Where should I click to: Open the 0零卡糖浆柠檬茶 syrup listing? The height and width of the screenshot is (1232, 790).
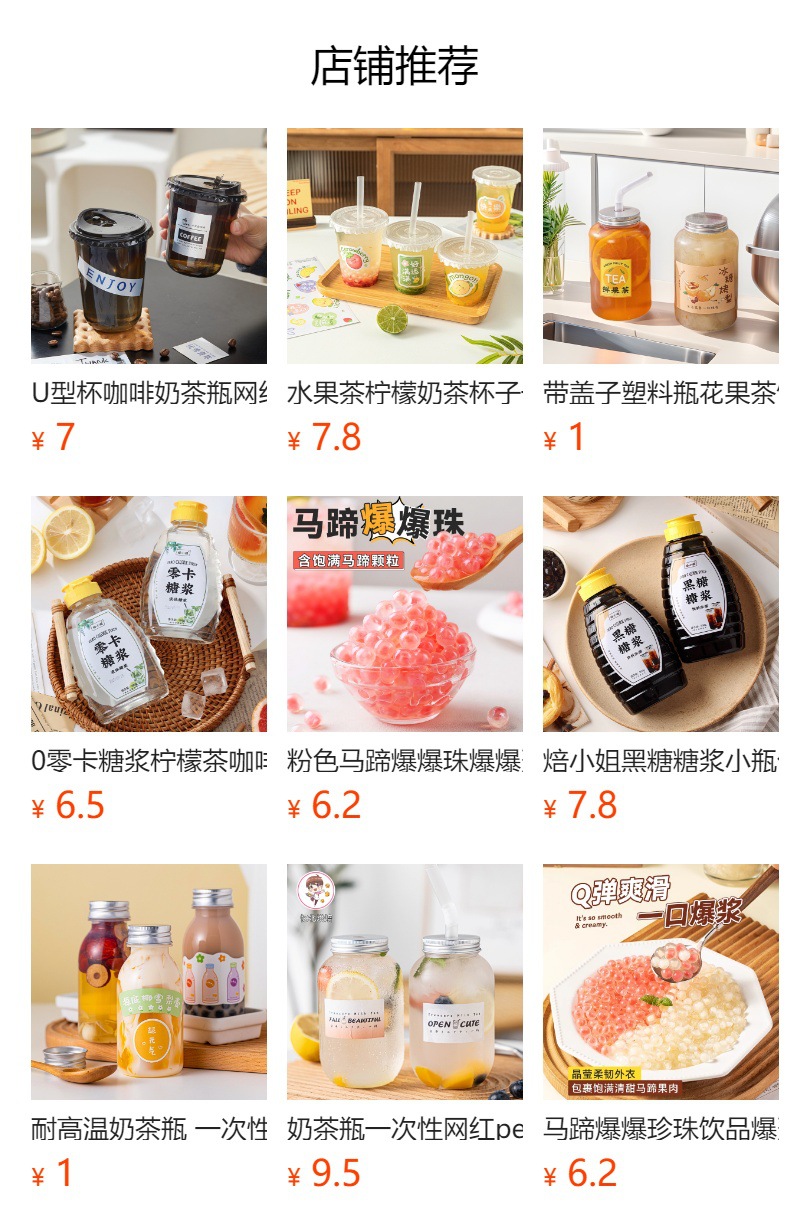pos(148,614)
